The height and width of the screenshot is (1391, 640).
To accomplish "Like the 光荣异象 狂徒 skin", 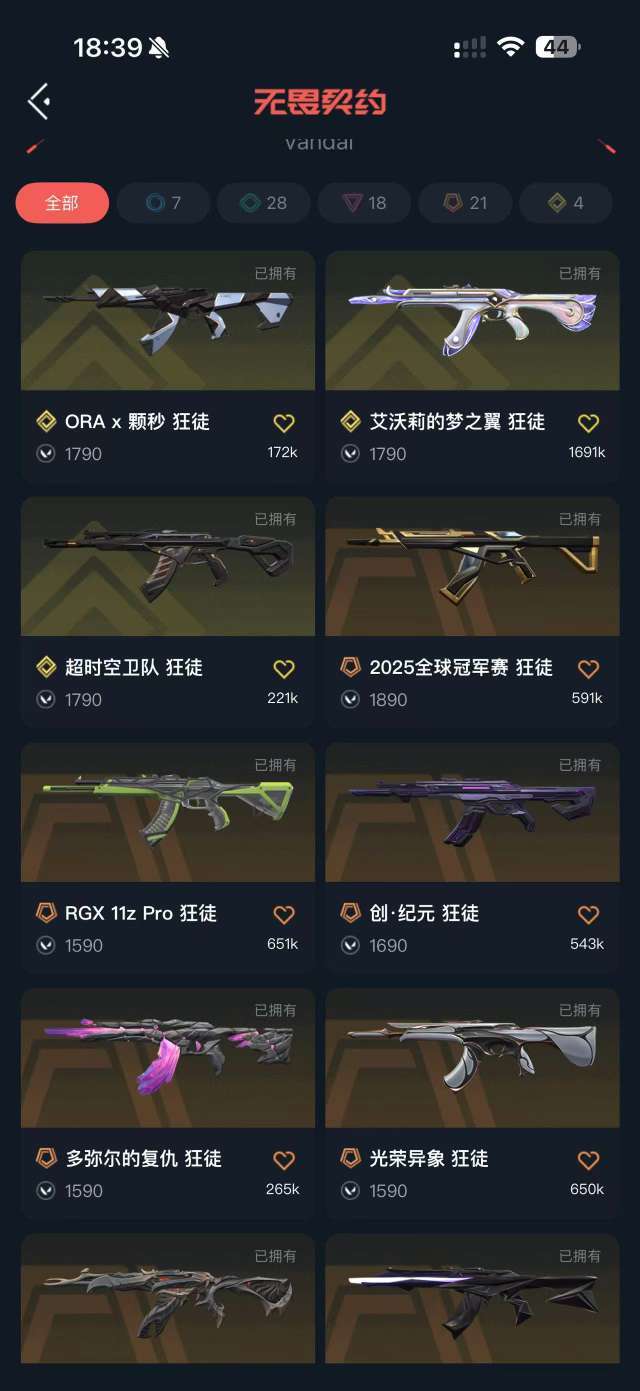I will pos(588,1161).
